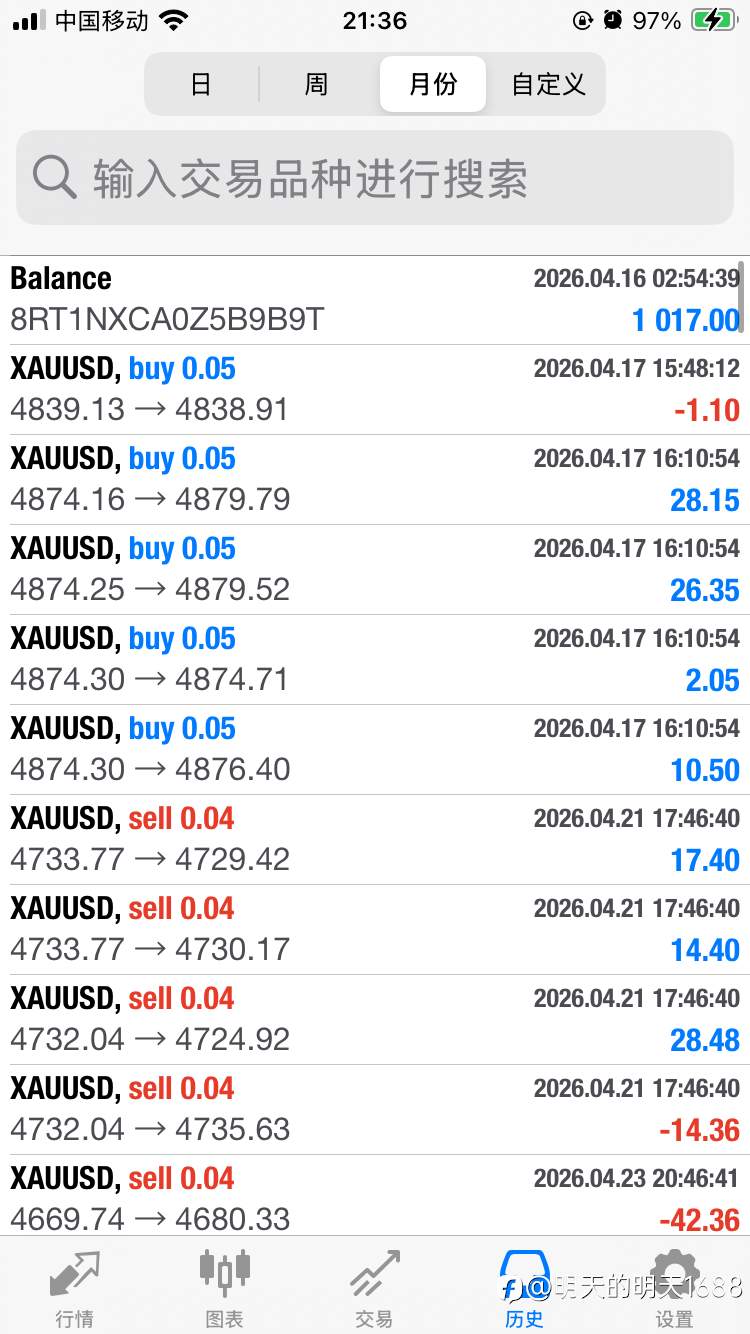Screen dimensions: 750x1334
Task: Select the 月份 period tab
Action: pos(433,84)
